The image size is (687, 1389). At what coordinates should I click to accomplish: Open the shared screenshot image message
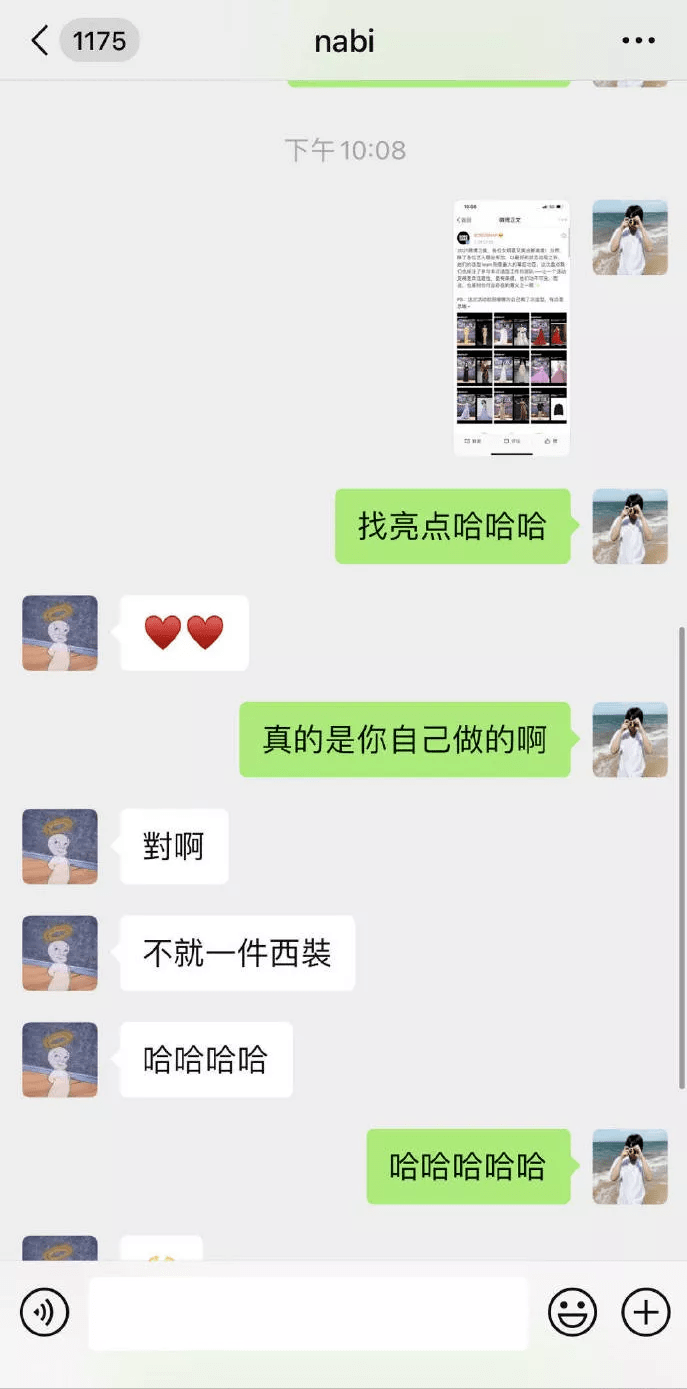[511, 328]
